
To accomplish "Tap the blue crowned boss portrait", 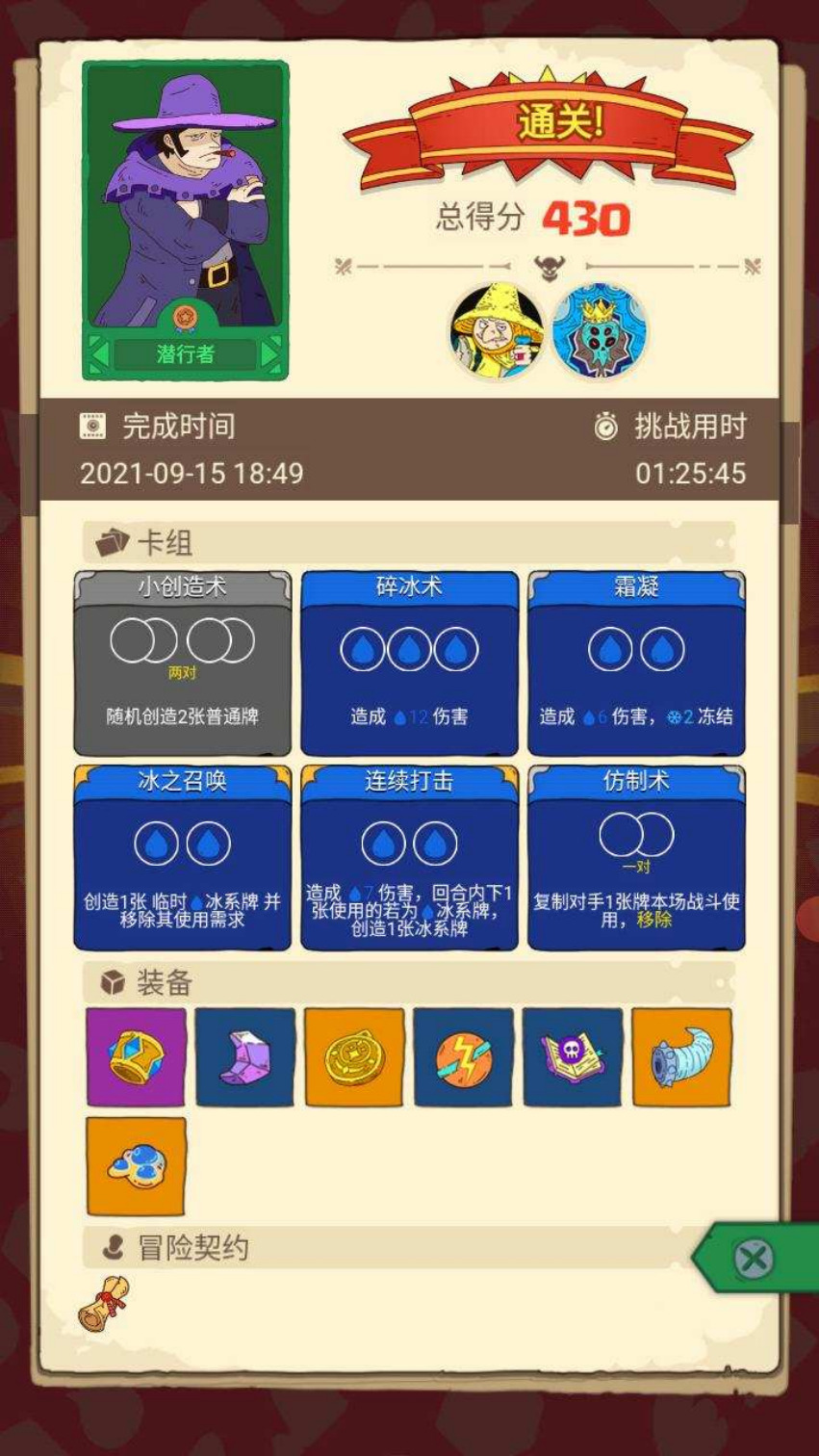I will [x=599, y=330].
